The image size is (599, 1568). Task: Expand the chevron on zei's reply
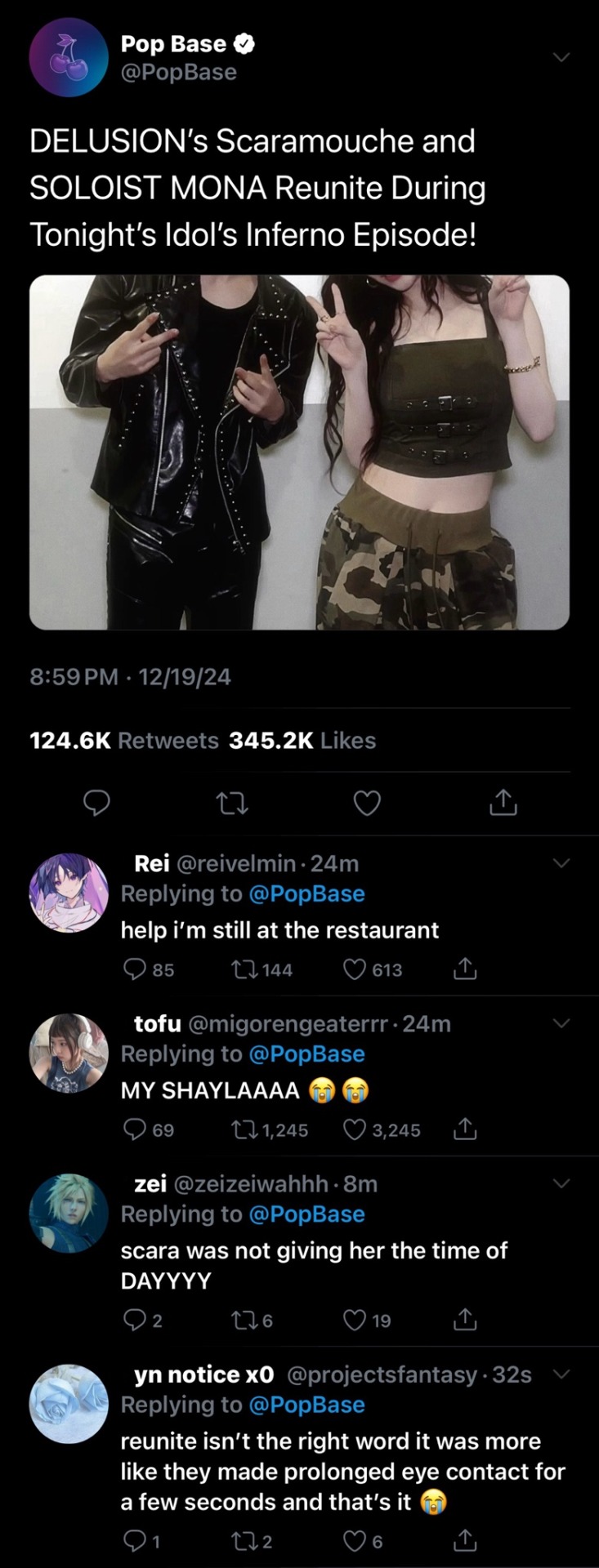(561, 1183)
